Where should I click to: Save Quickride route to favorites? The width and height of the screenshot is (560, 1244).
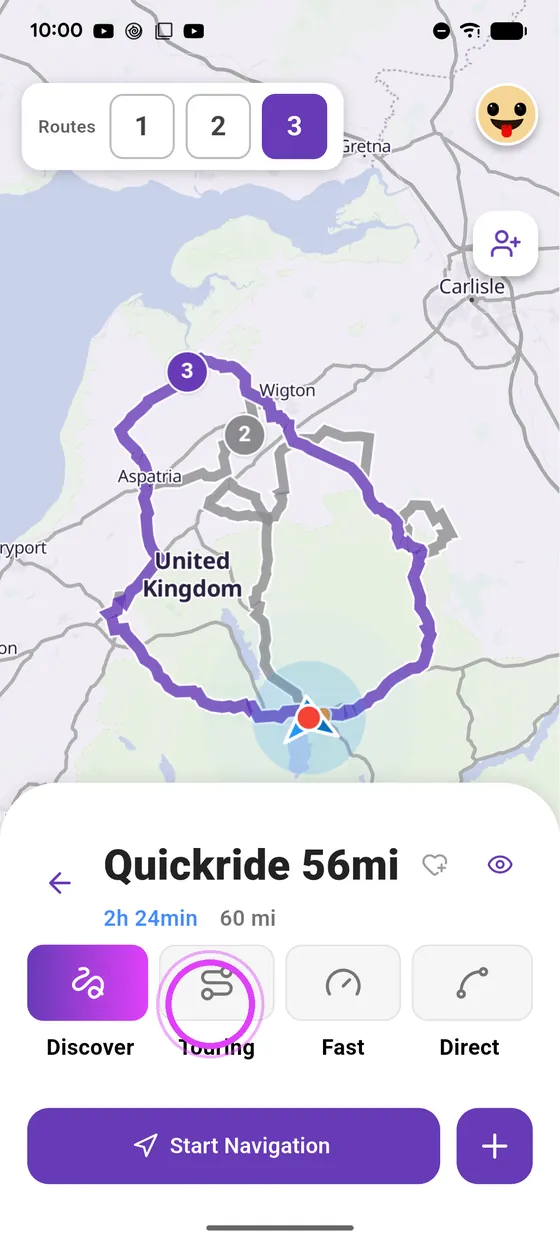[435, 865]
